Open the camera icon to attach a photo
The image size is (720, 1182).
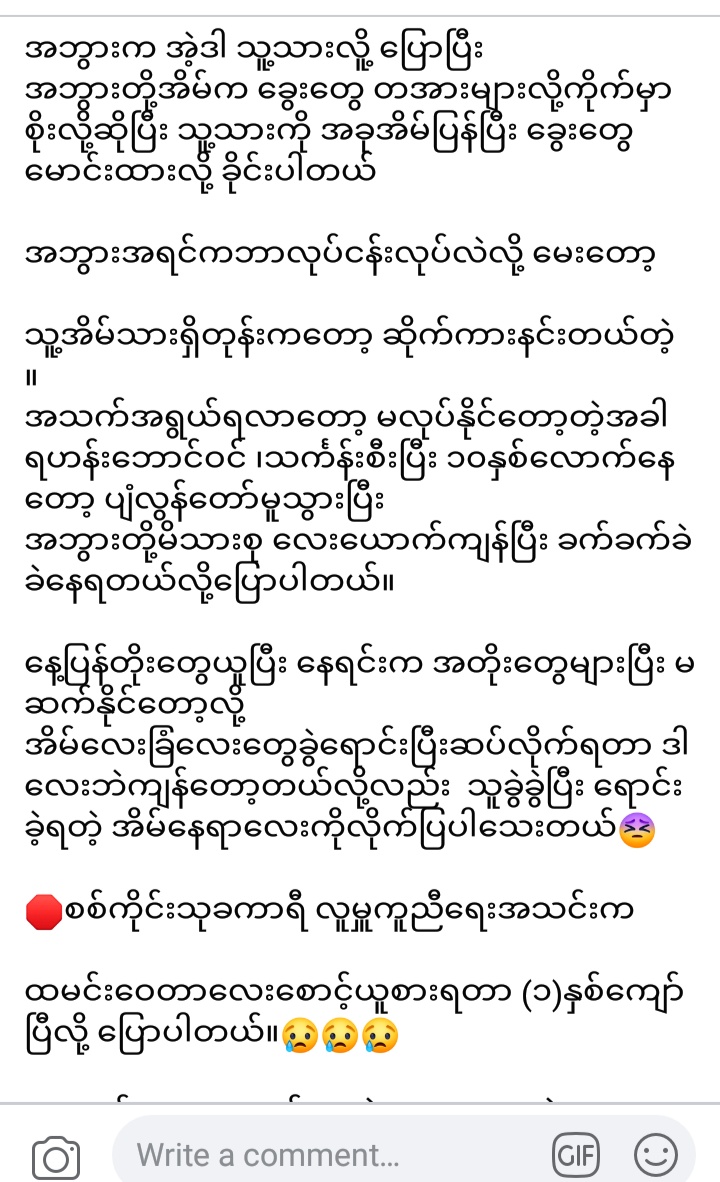tap(56, 1156)
